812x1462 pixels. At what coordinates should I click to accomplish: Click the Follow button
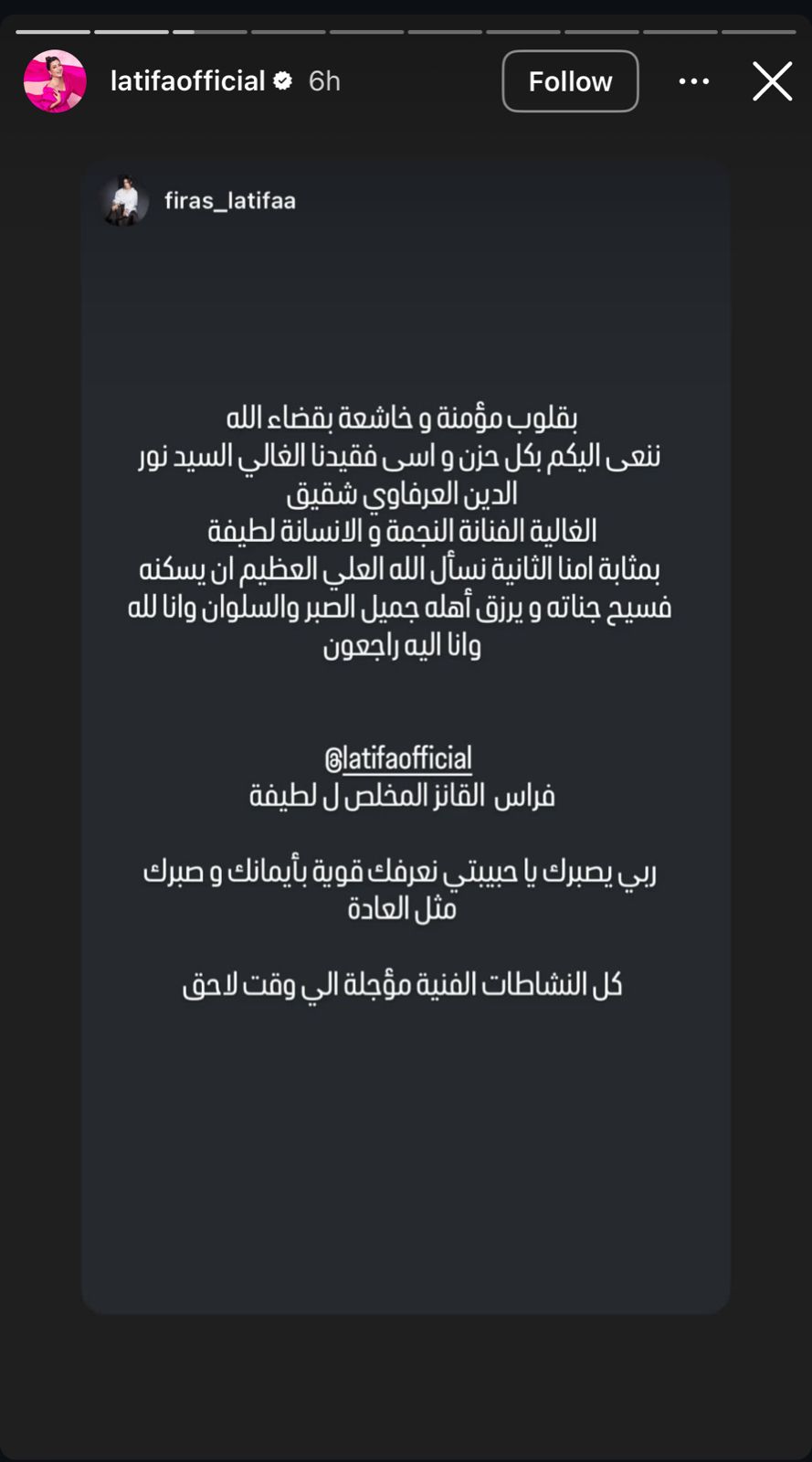coord(570,81)
